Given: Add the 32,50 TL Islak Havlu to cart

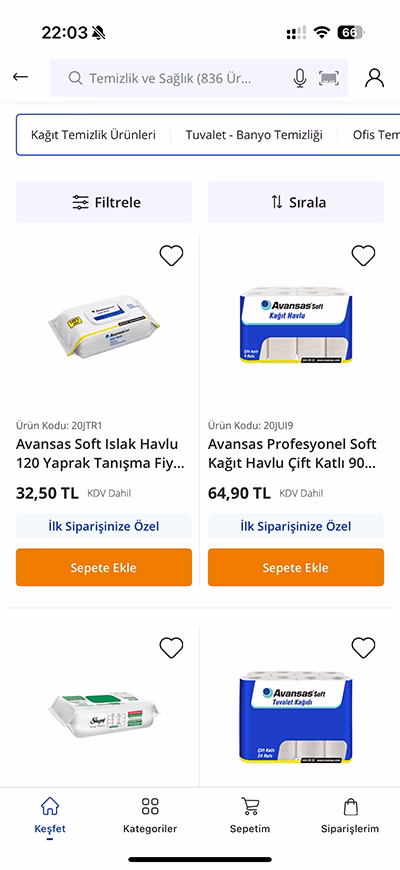Looking at the screenshot, I should tap(104, 568).
